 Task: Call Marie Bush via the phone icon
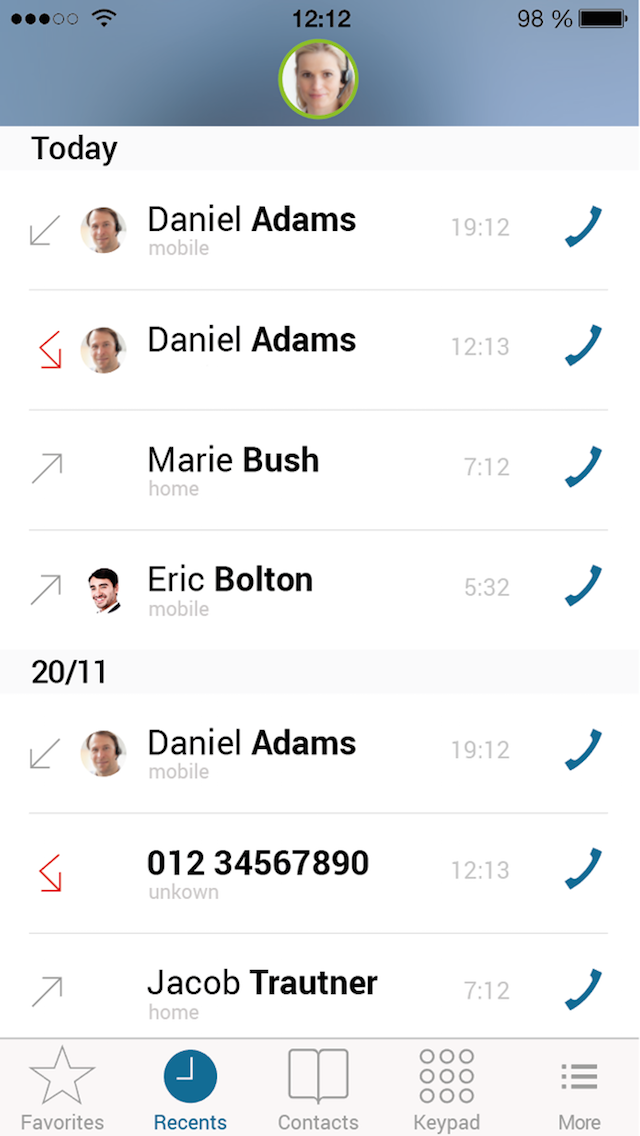583,467
